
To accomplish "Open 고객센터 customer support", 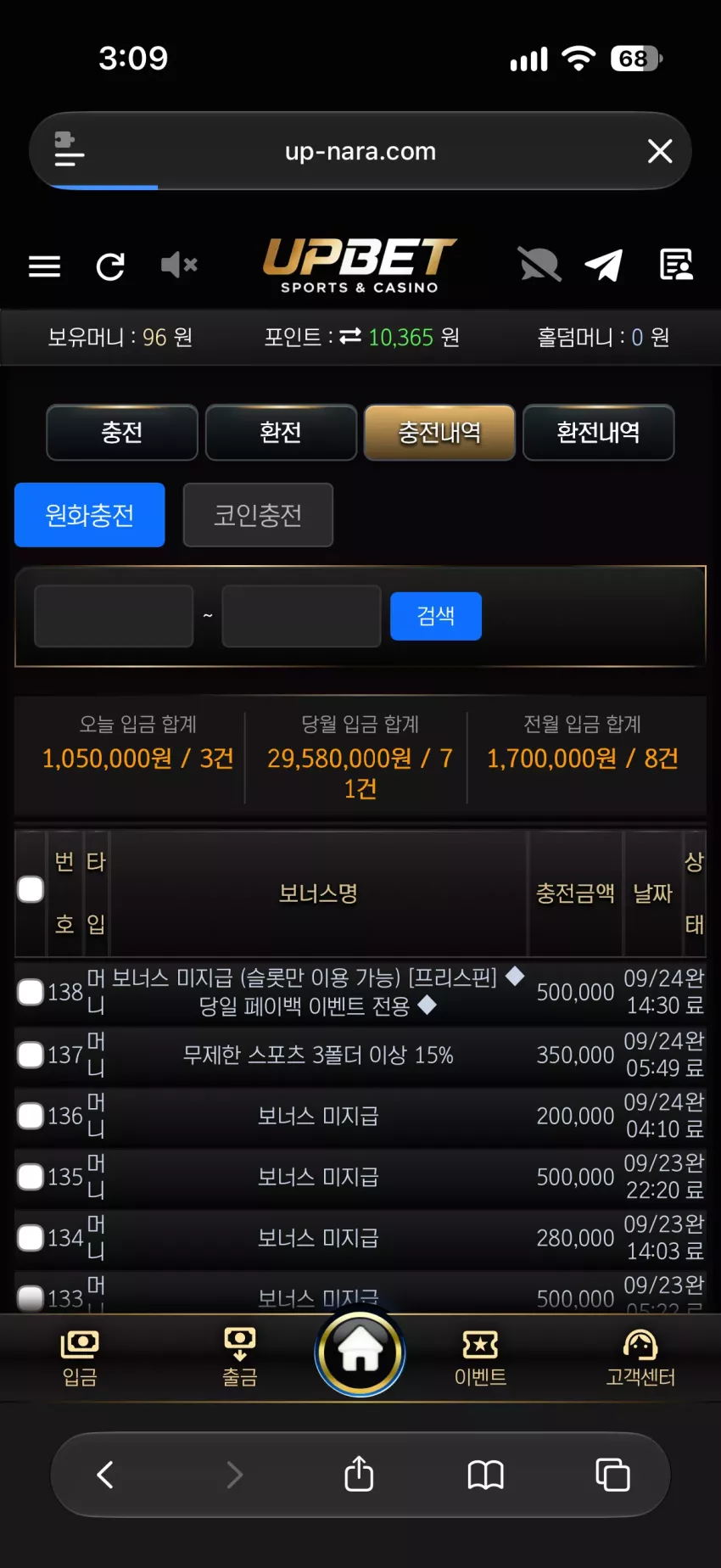I will tap(640, 1358).
